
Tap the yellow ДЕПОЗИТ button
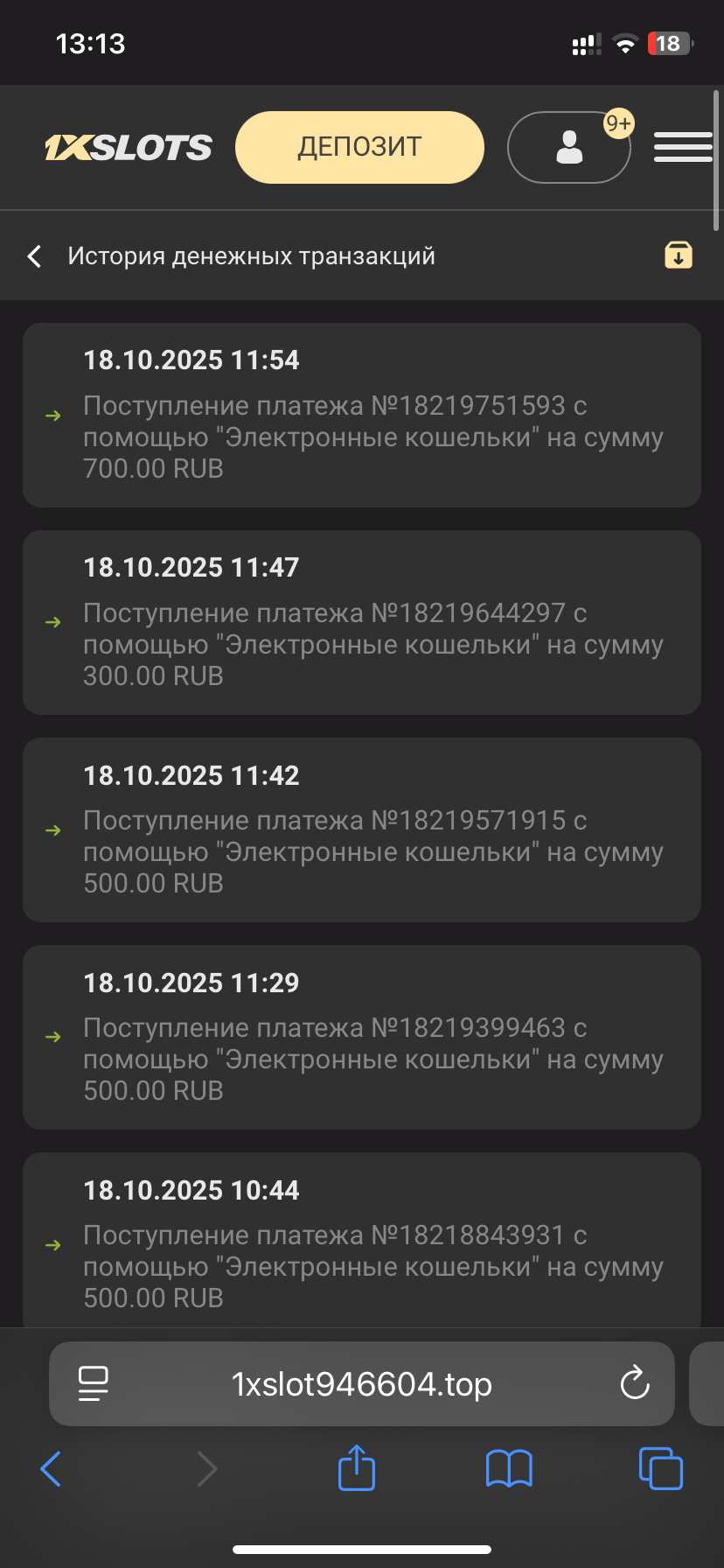359,147
